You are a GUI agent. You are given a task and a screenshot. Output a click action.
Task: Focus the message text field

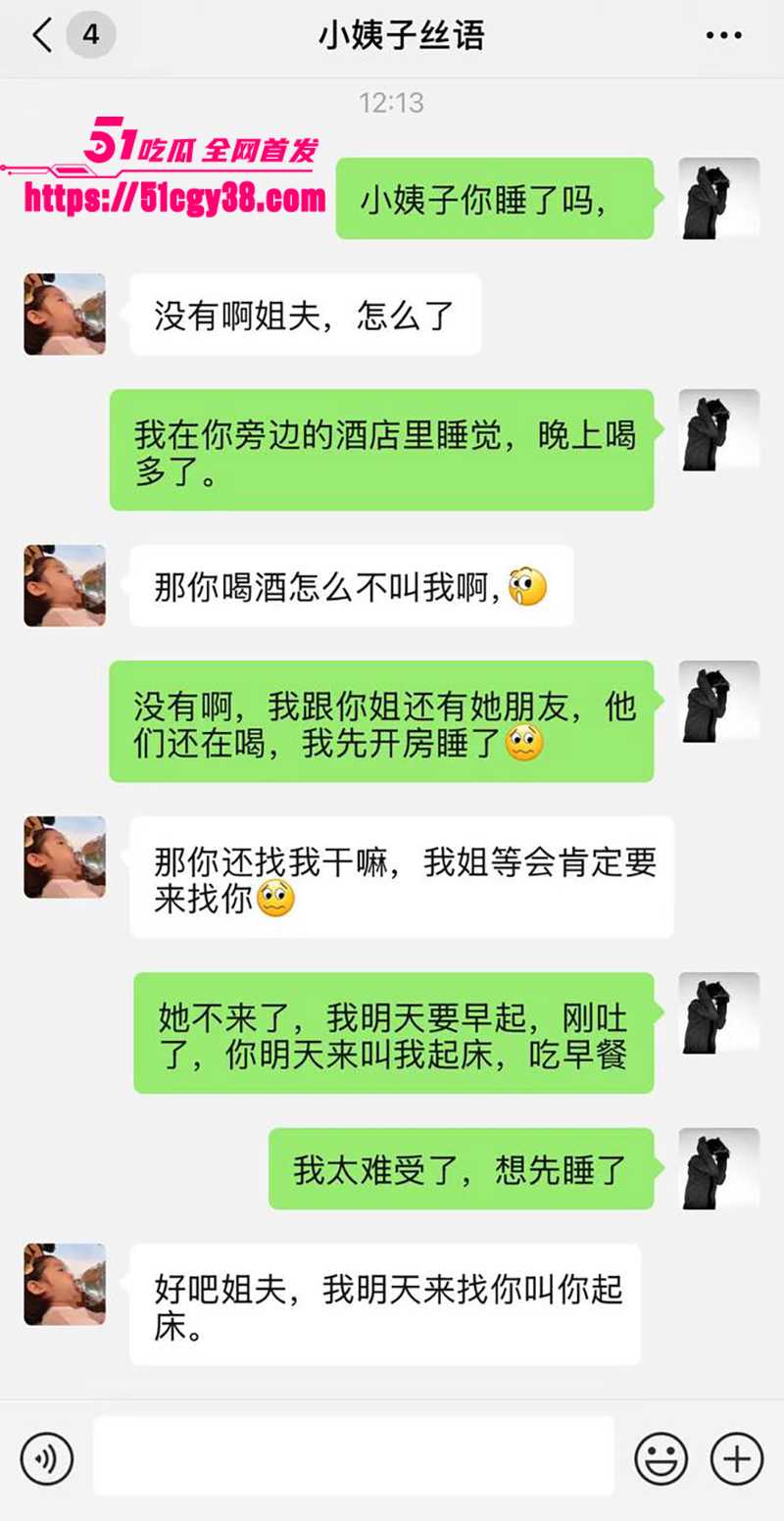pos(353,1456)
